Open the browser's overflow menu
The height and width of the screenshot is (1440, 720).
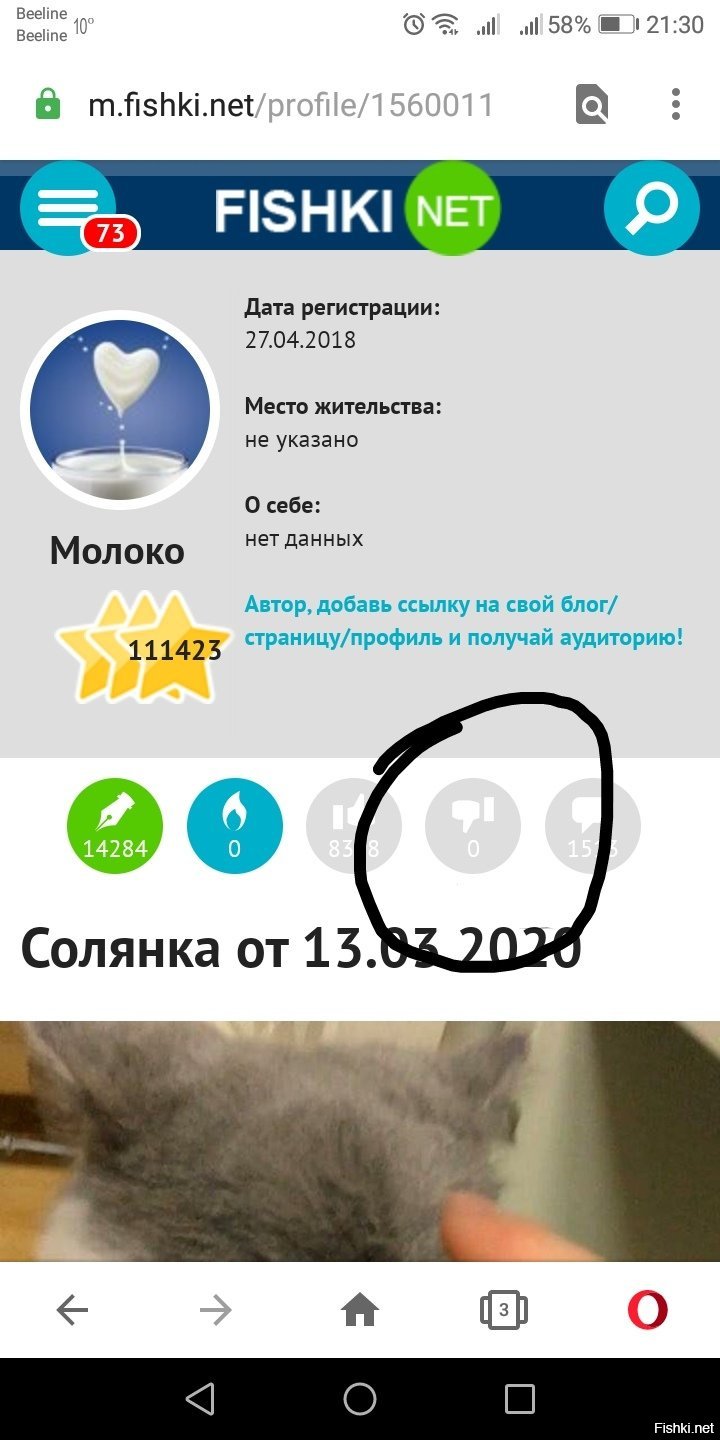(676, 104)
